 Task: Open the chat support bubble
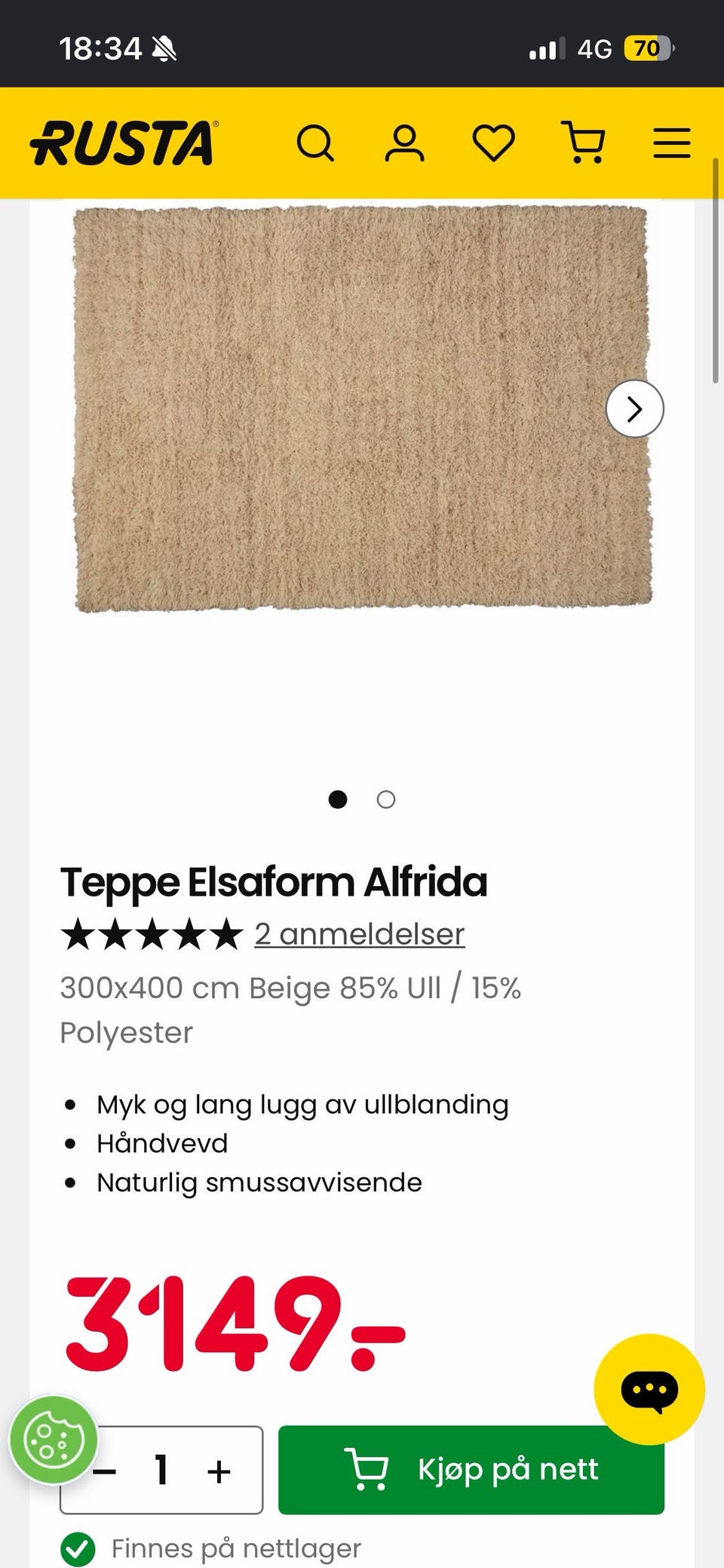click(x=649, y=1389)
